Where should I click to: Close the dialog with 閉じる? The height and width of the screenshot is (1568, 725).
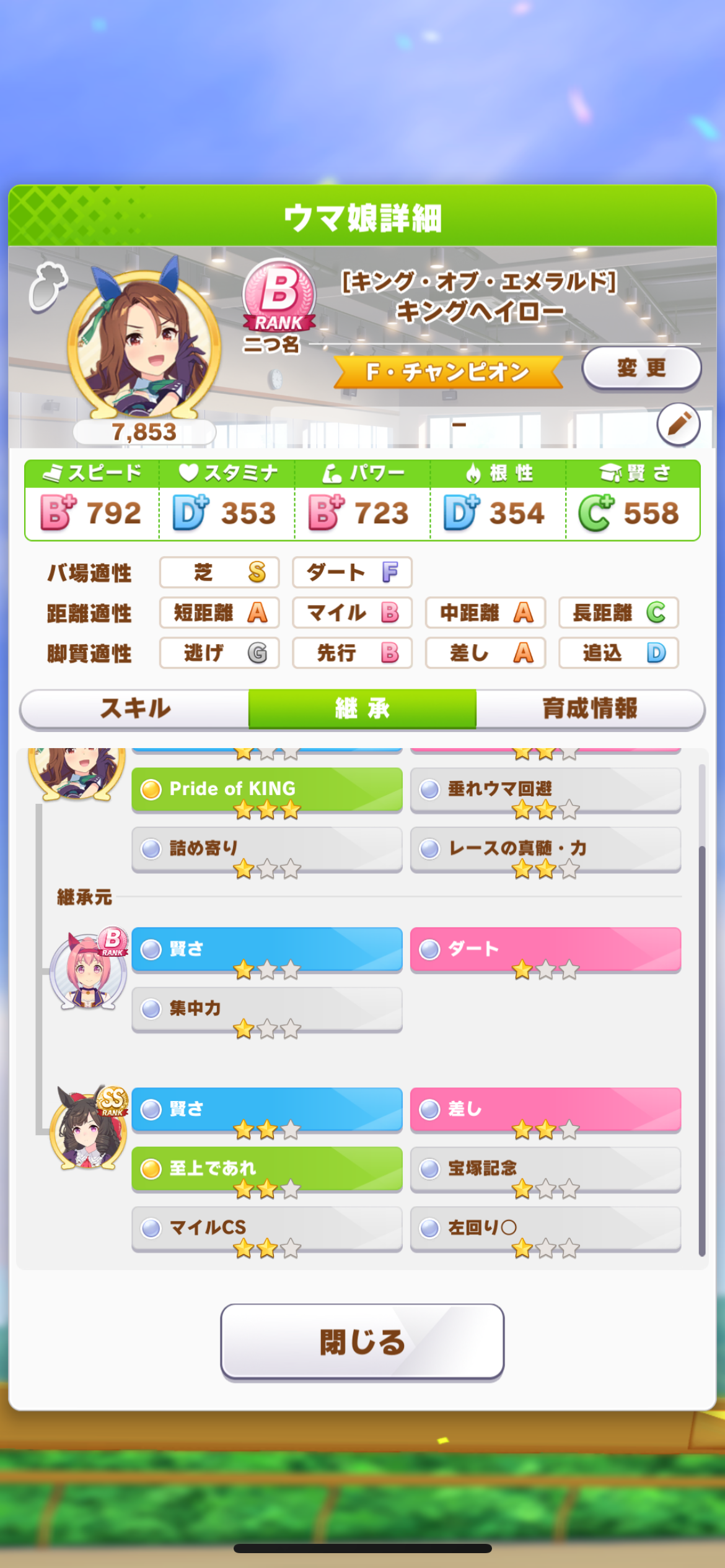click(x=362, y=1342)
